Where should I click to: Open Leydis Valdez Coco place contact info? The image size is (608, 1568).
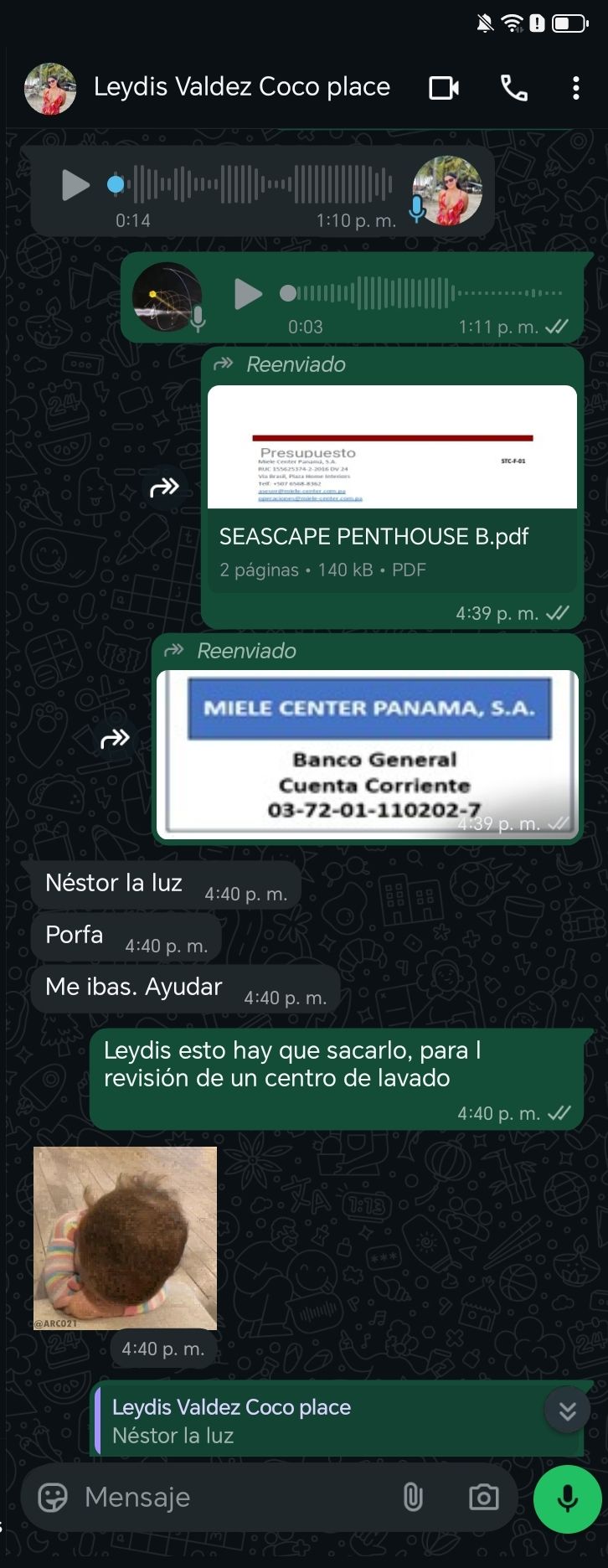tap(241, 87)
